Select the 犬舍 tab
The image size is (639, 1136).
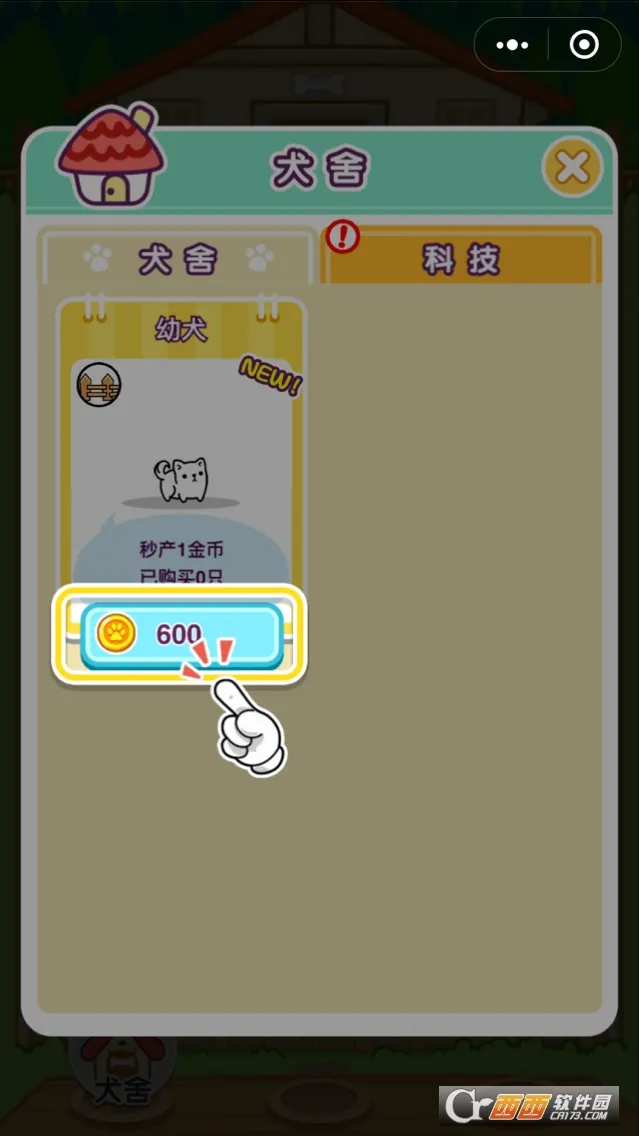coord(178,260)
